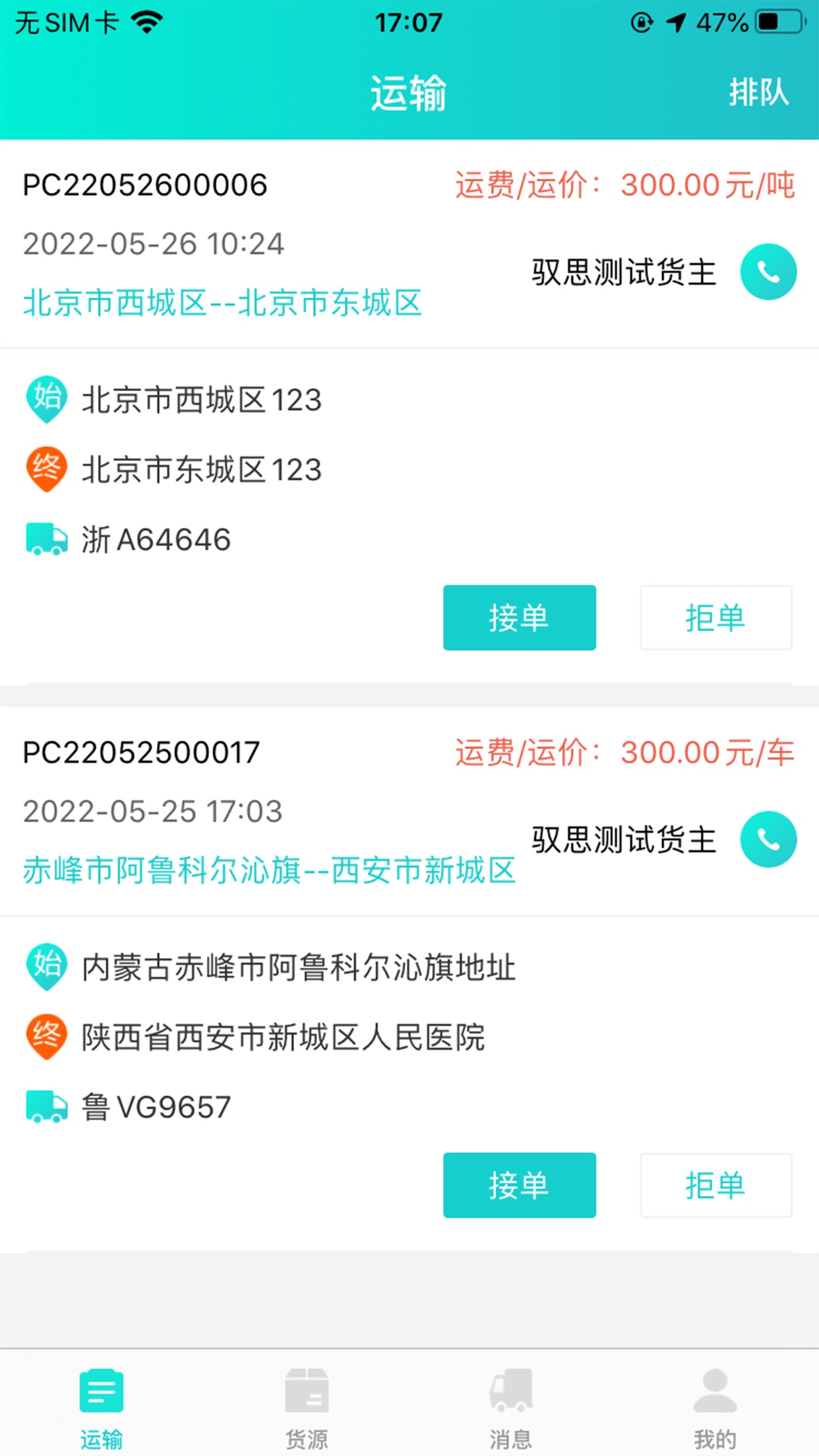Reject order PC22052500017 via 拒单
The image size is (819, 1456).
(715, 1185)
